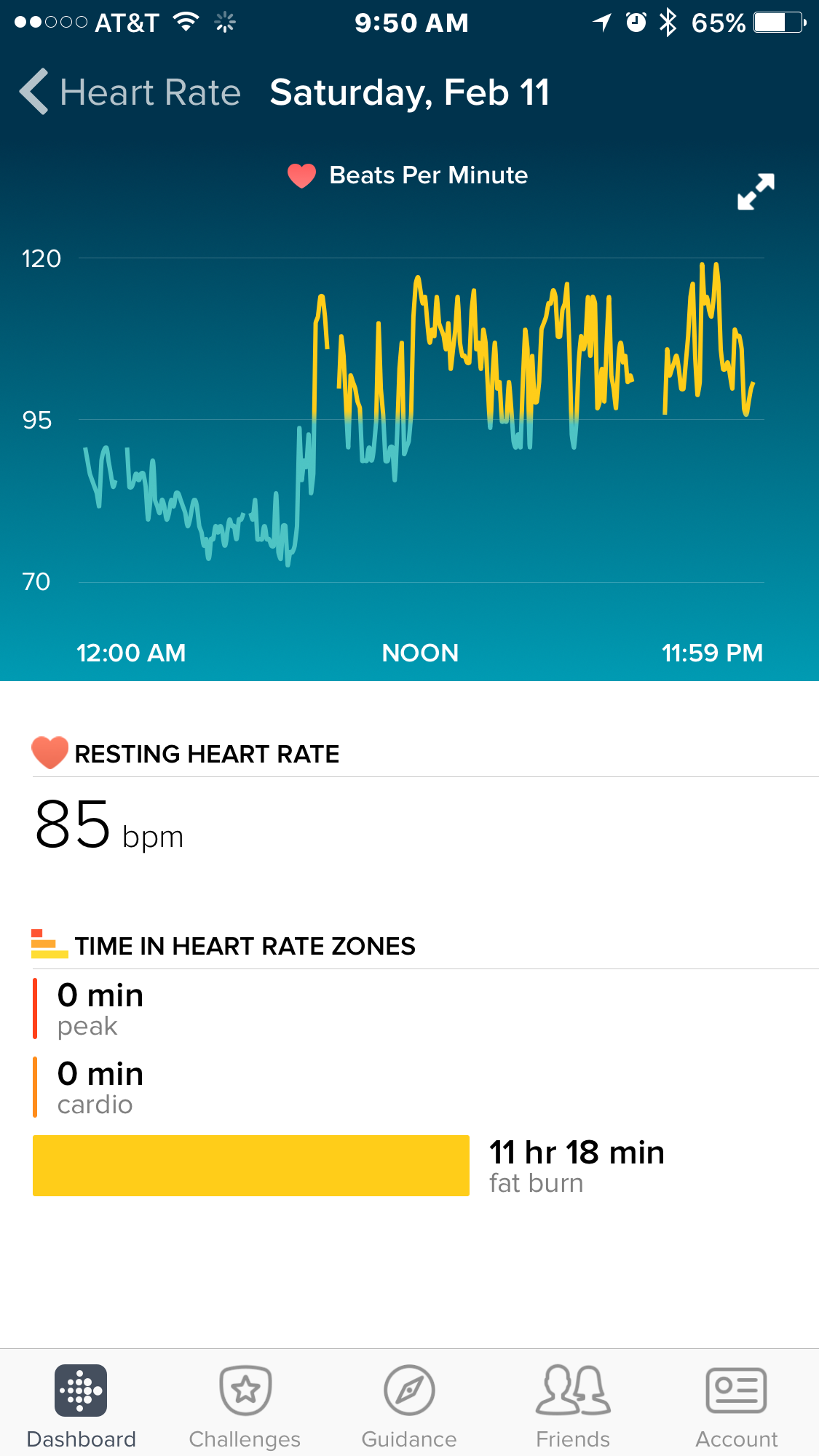819x1456 pixels.
Task: Open the Challenges tab
Action: pyautogui.click(x=245, y=1405)
